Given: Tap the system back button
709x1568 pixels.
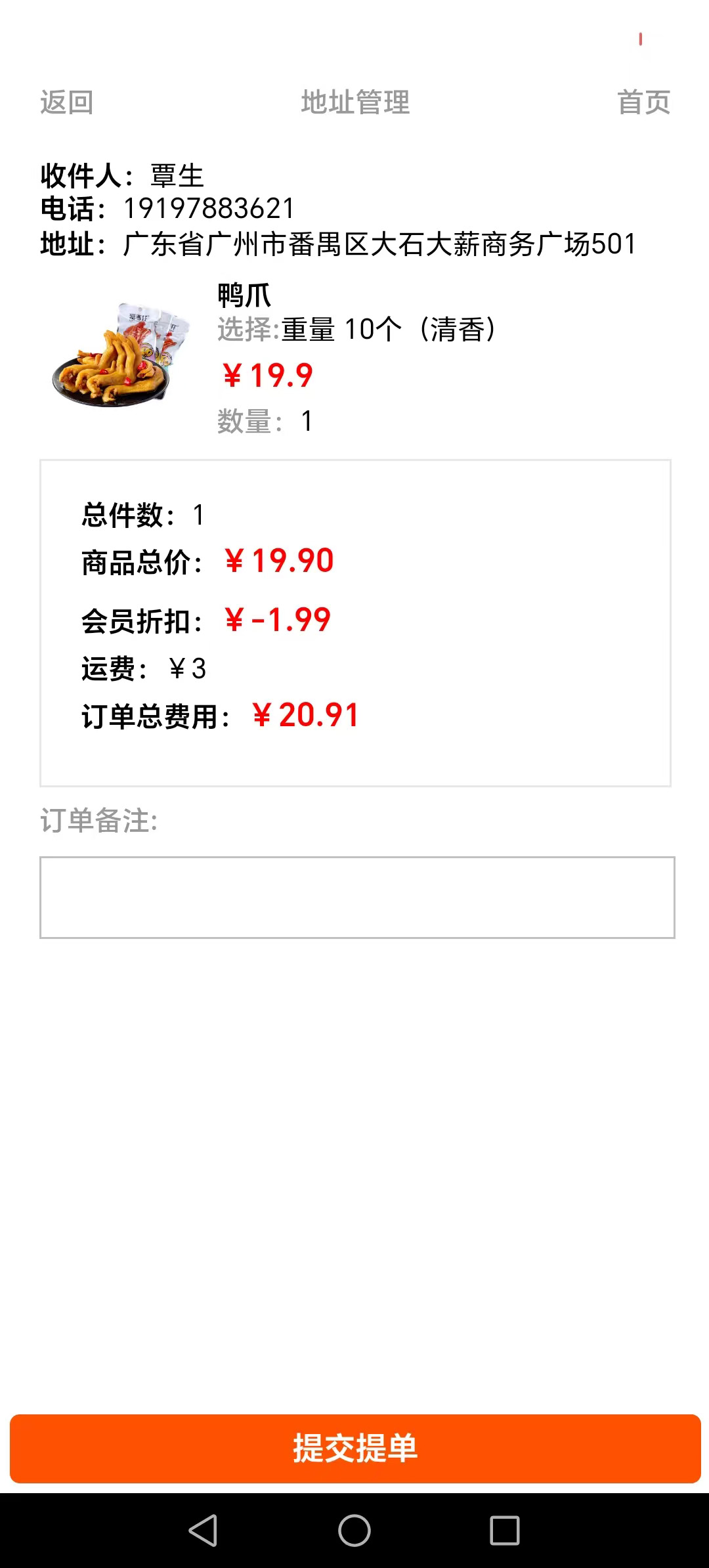Looking at the screenshot, I should pos(203,1531).
